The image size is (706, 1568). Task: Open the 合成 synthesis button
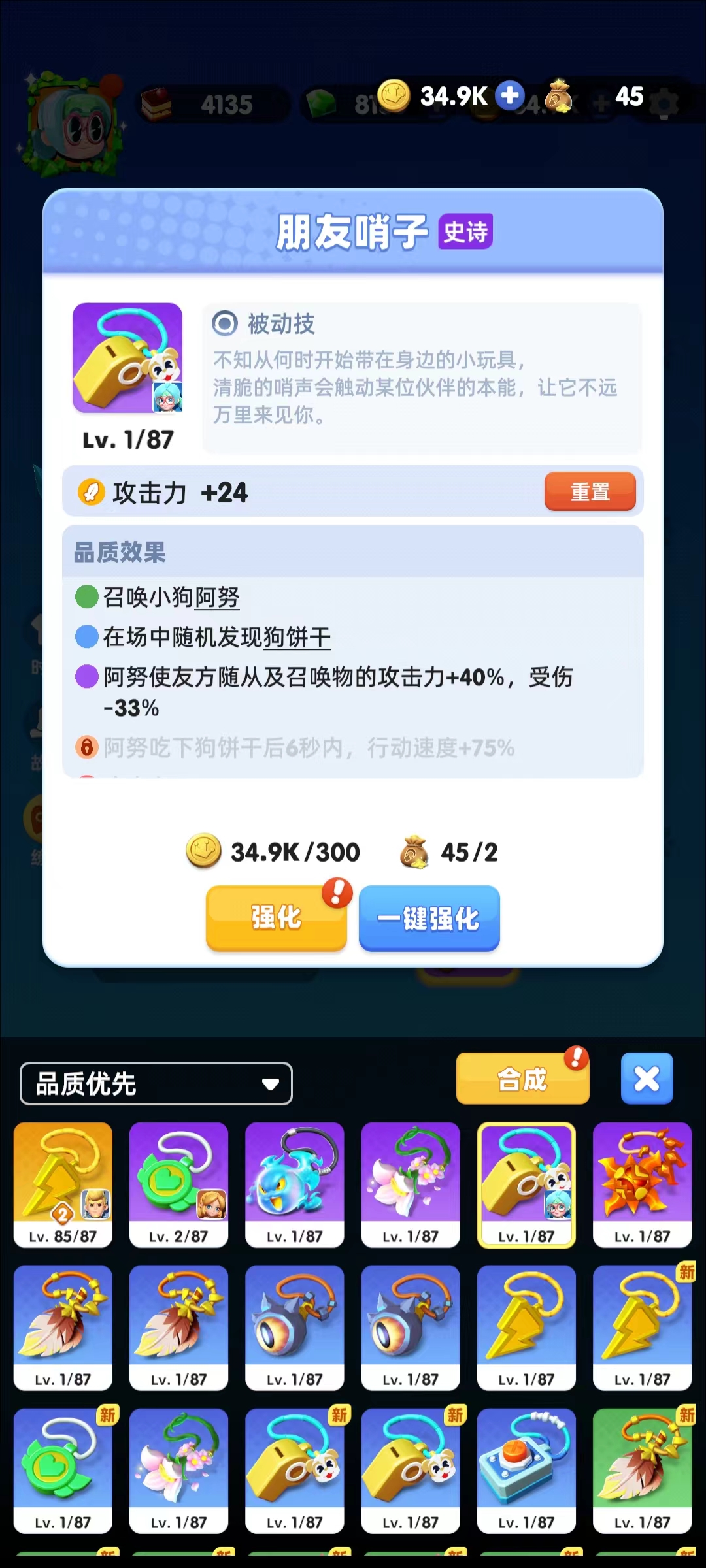(522, 1079)
